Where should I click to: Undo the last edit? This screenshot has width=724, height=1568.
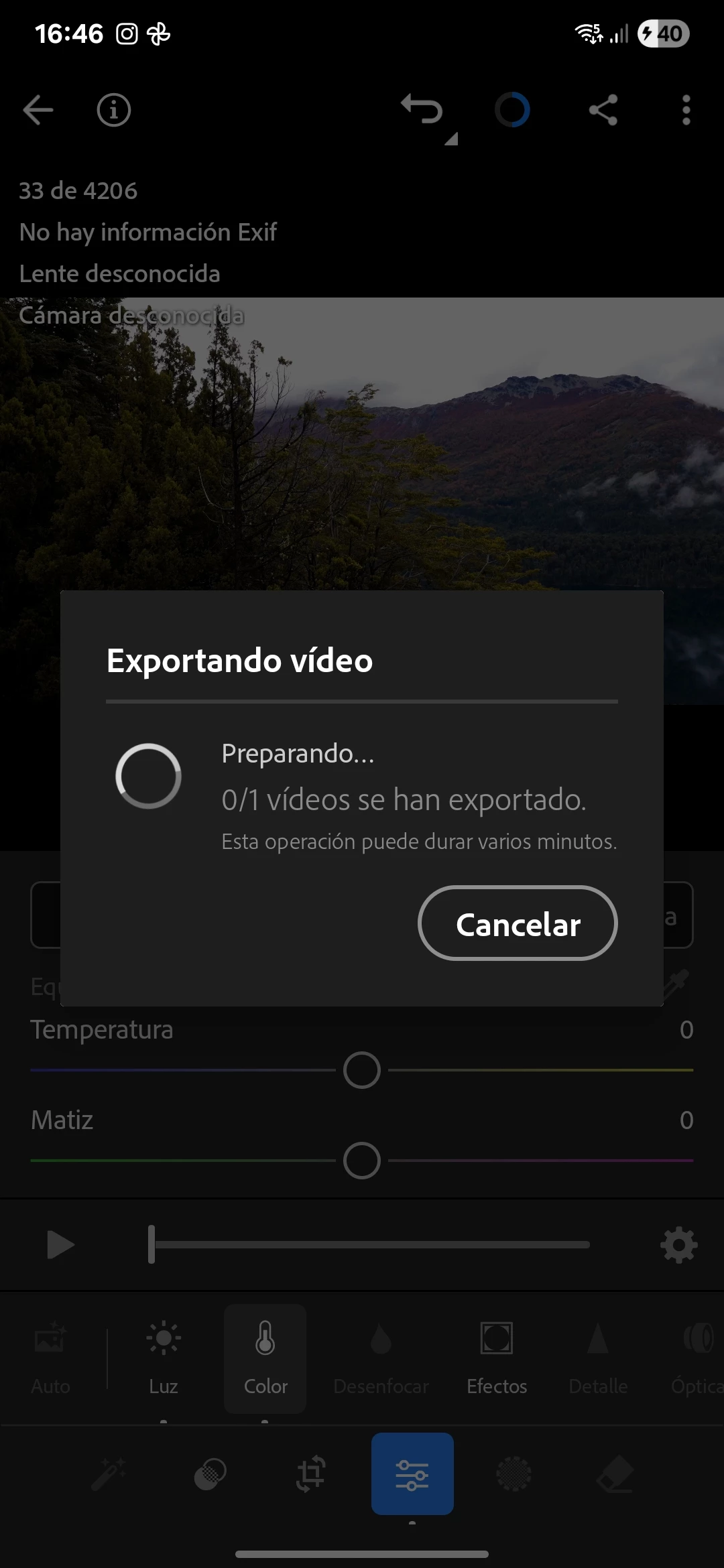click(x=422, y=110)
